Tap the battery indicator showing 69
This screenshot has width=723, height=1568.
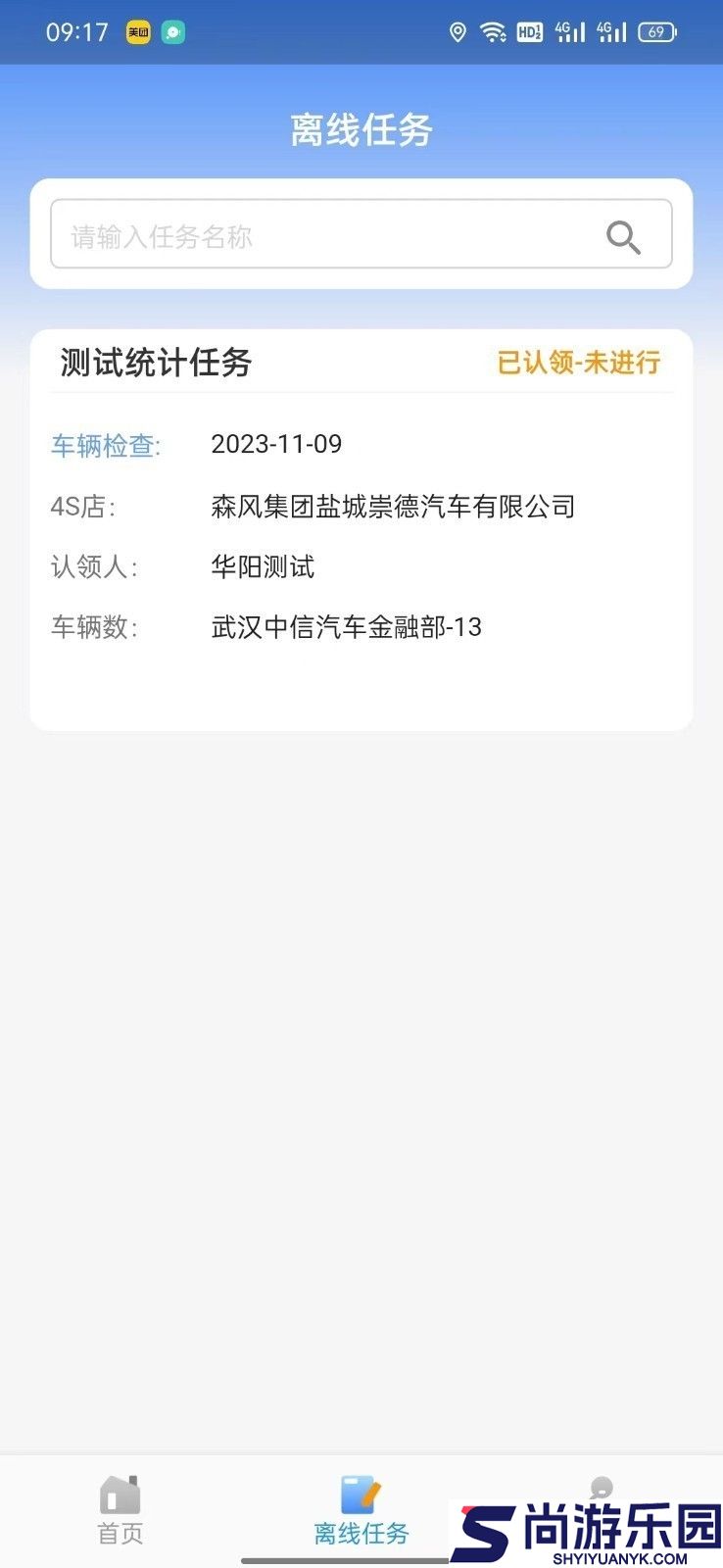tap(657, 31)
